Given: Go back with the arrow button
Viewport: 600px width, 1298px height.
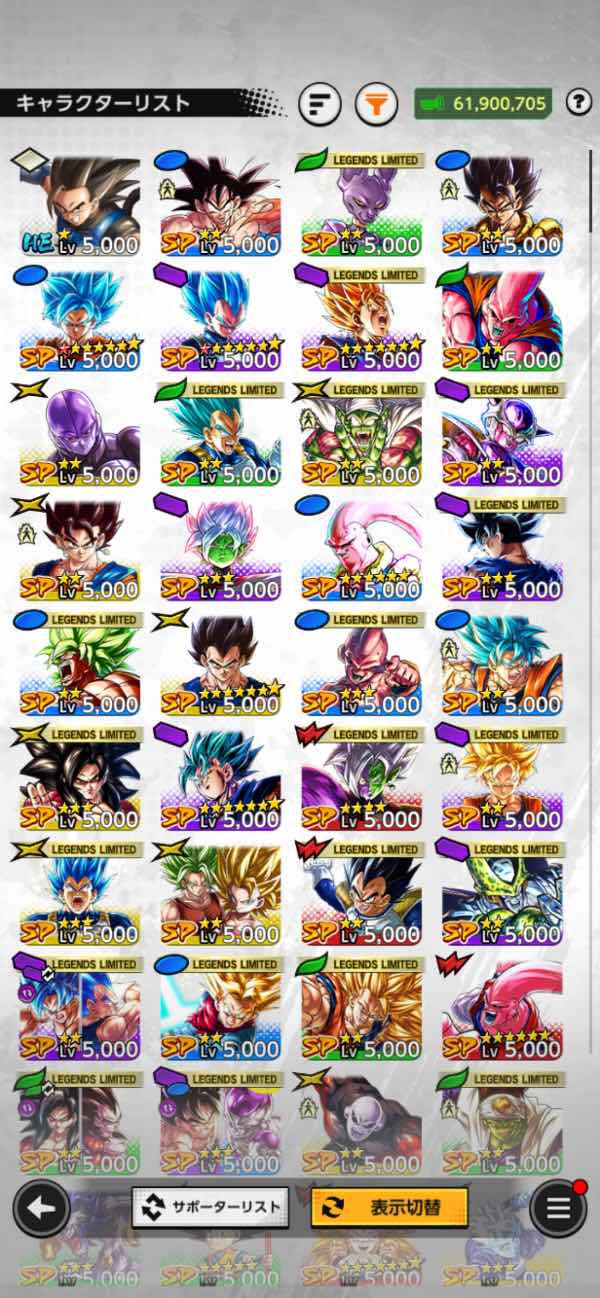Looking at the screenshot, I should [x=41, y=1207].
